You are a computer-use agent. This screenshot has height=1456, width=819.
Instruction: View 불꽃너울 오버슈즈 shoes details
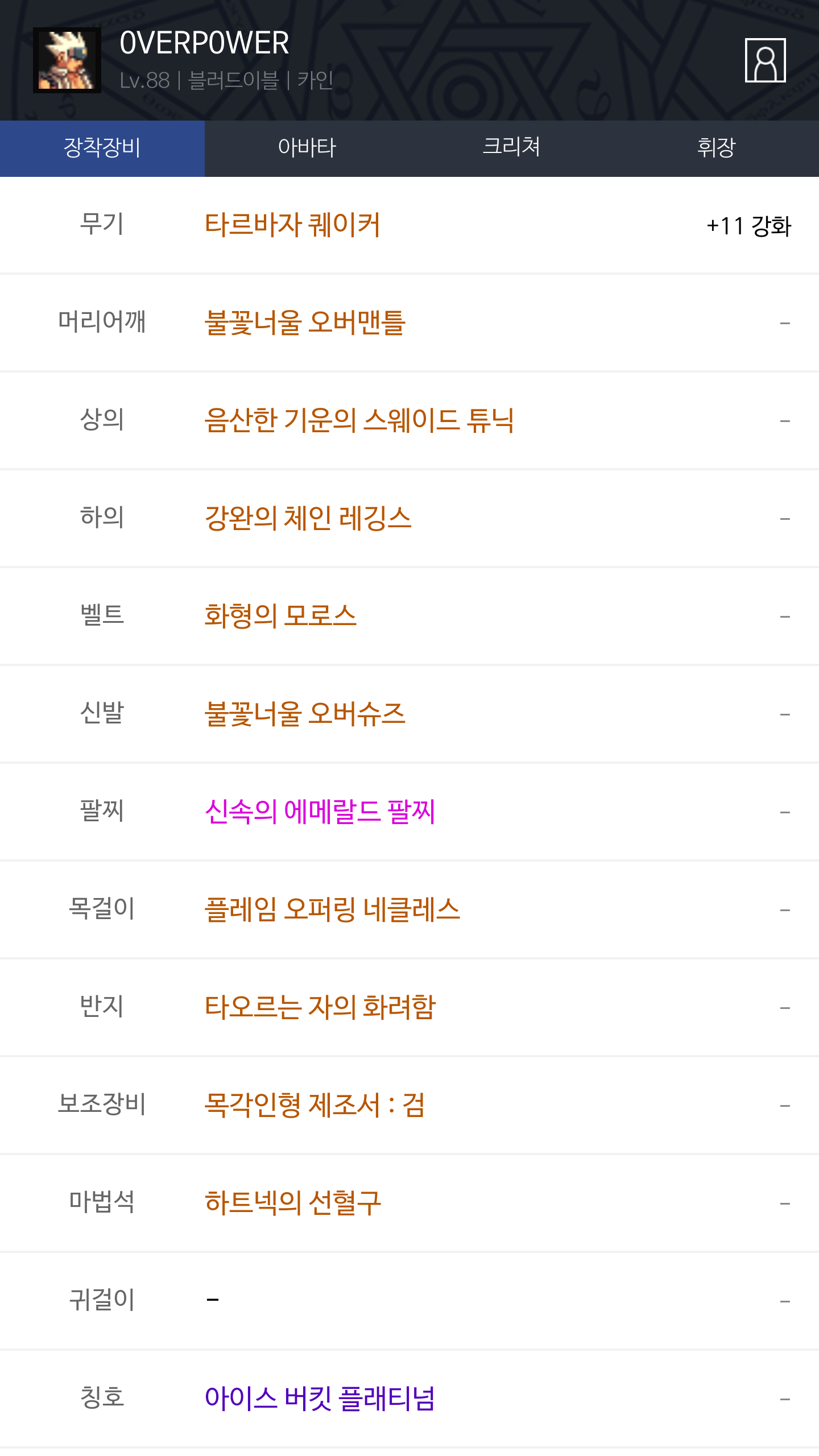pyautogui.click(x=305, y=714)
